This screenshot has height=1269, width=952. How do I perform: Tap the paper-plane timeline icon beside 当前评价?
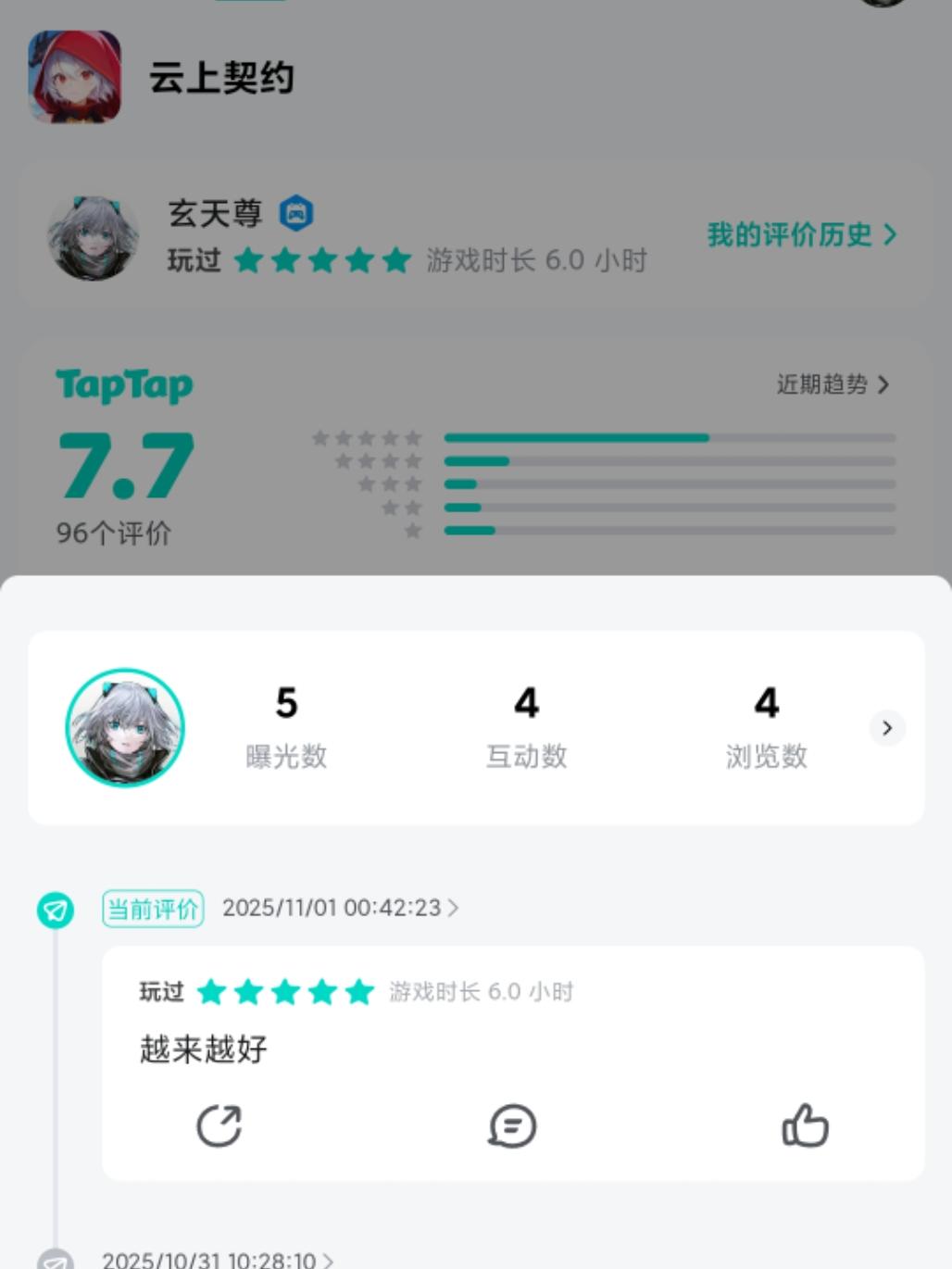[x=56, y=909]
